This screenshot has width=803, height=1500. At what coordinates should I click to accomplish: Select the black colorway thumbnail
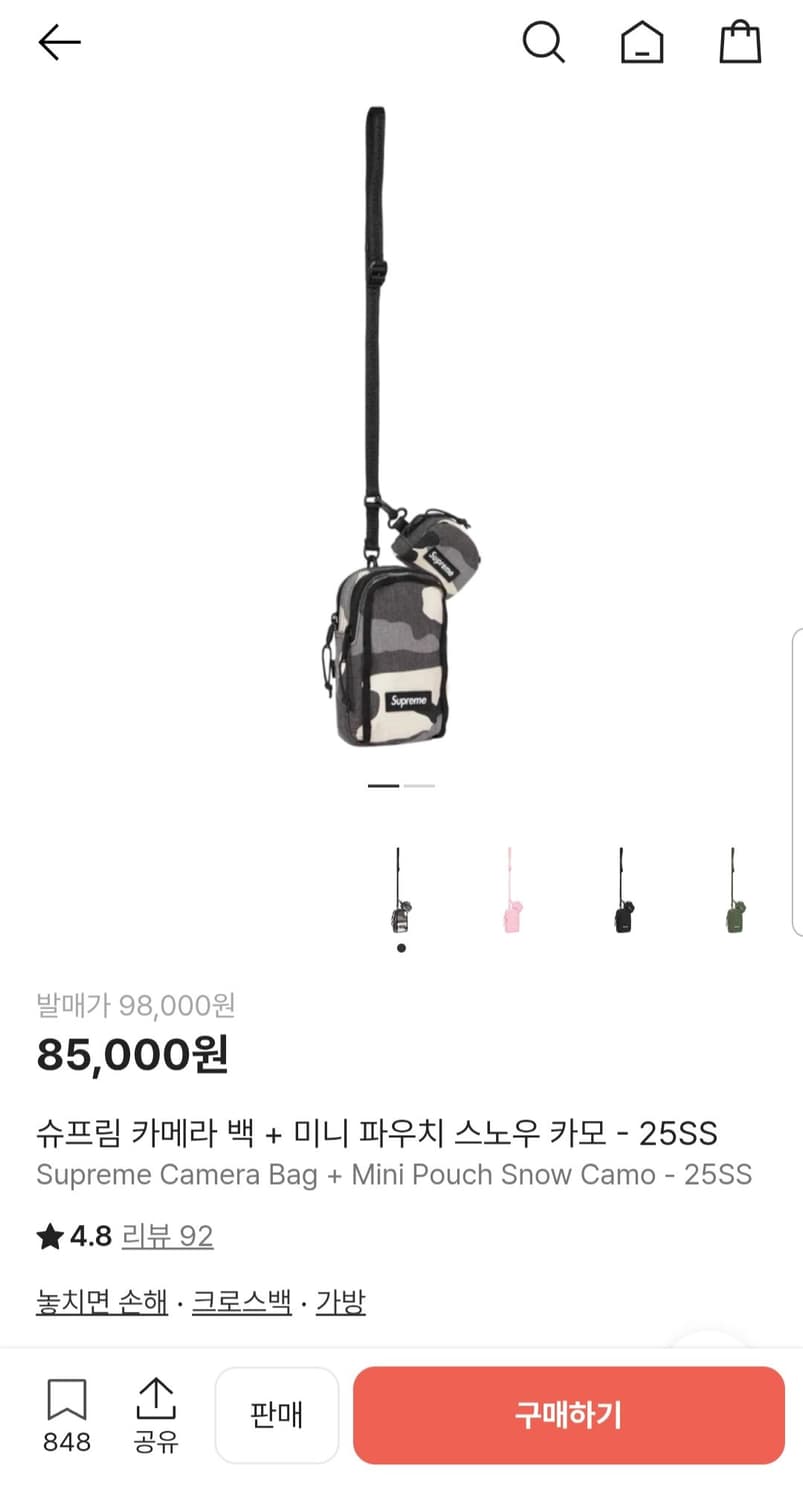(x=622, y=893)
